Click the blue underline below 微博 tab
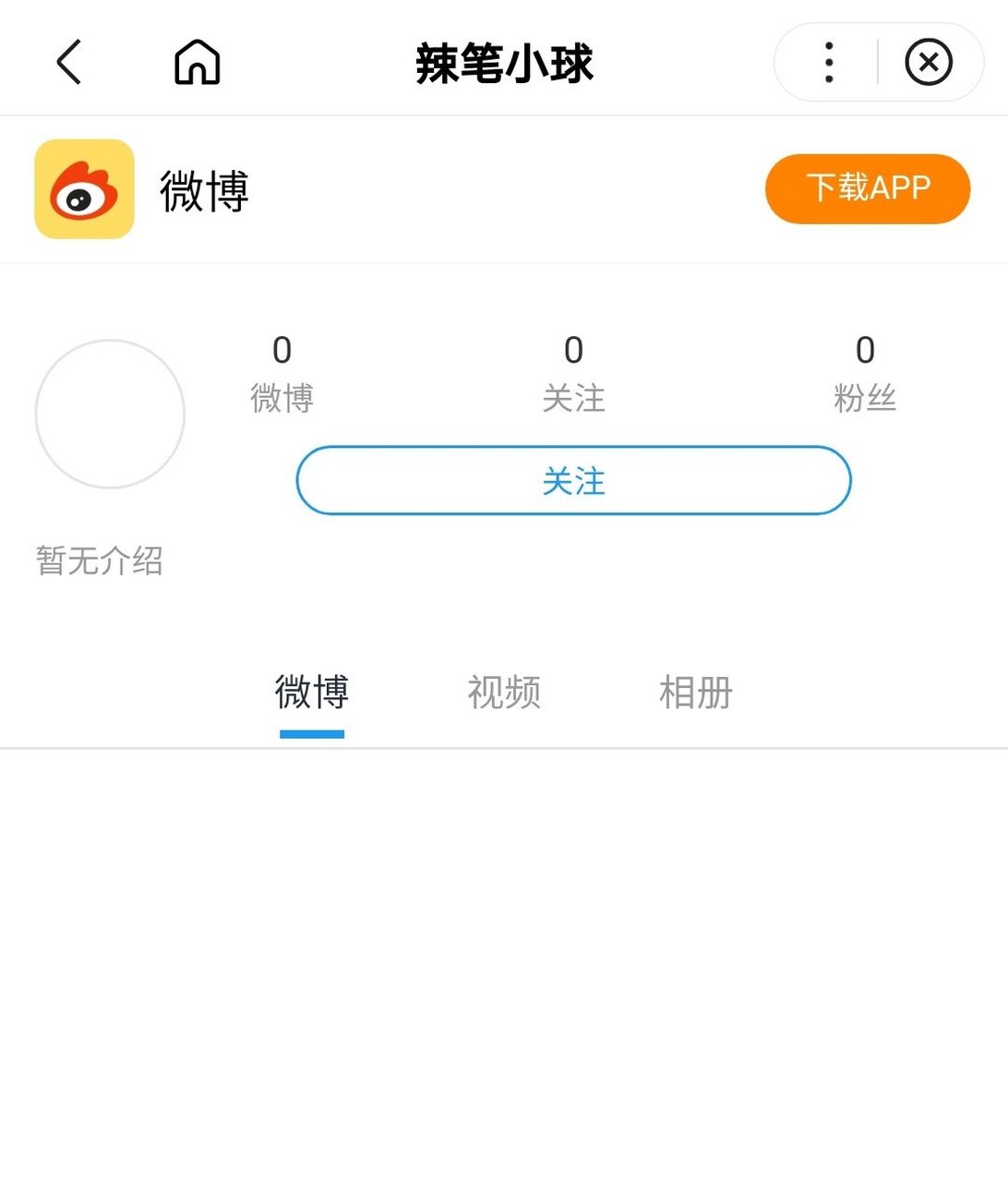The height and width of the screenshot is (1182, 1008). coord(311,733)
